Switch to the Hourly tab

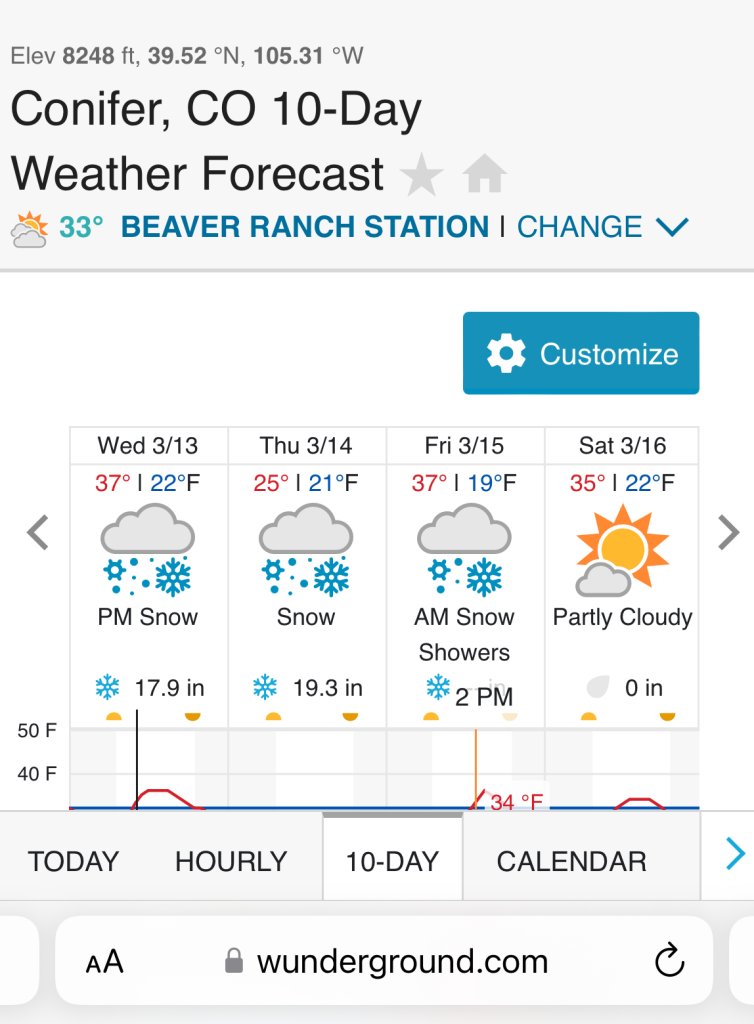click(231, 861)
